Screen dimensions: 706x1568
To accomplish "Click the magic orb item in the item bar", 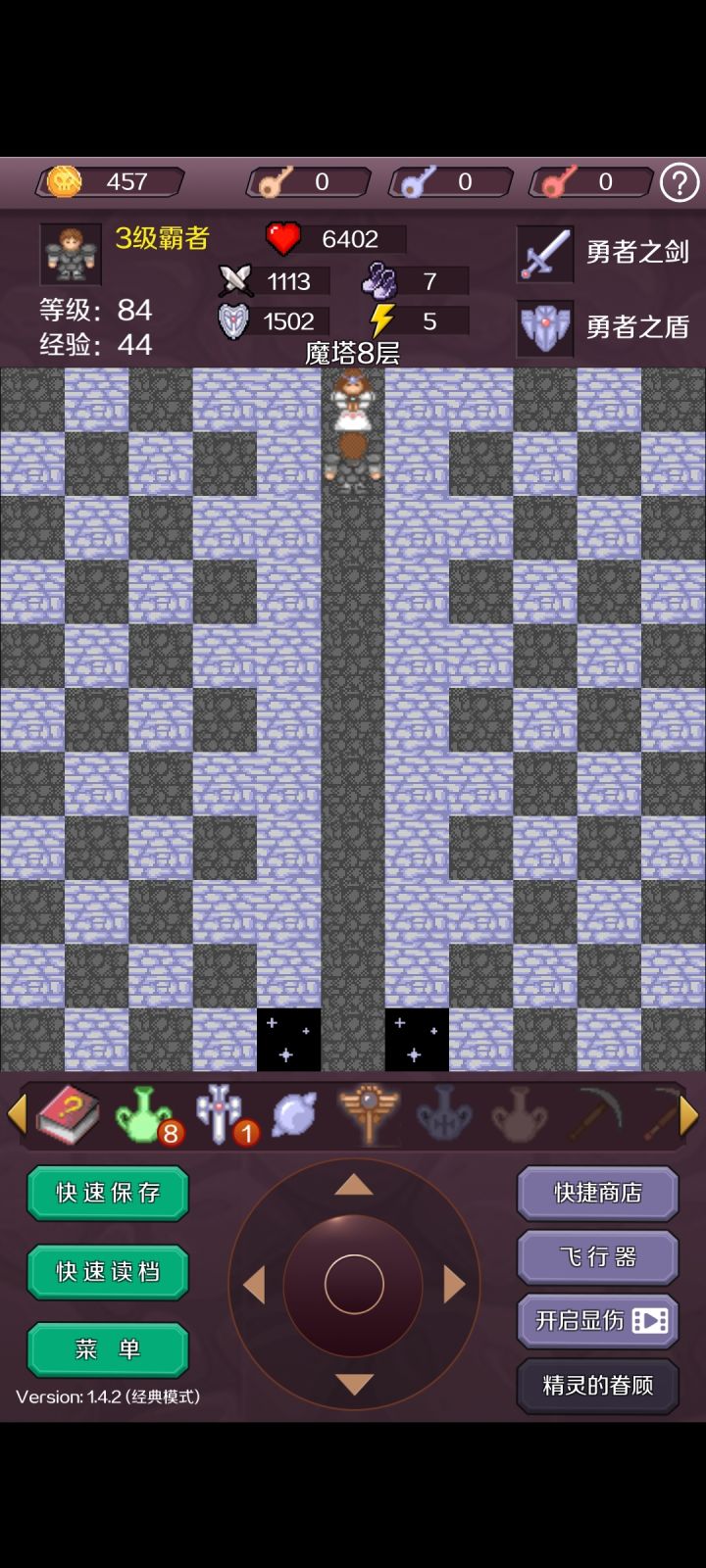I will 294,1114.
